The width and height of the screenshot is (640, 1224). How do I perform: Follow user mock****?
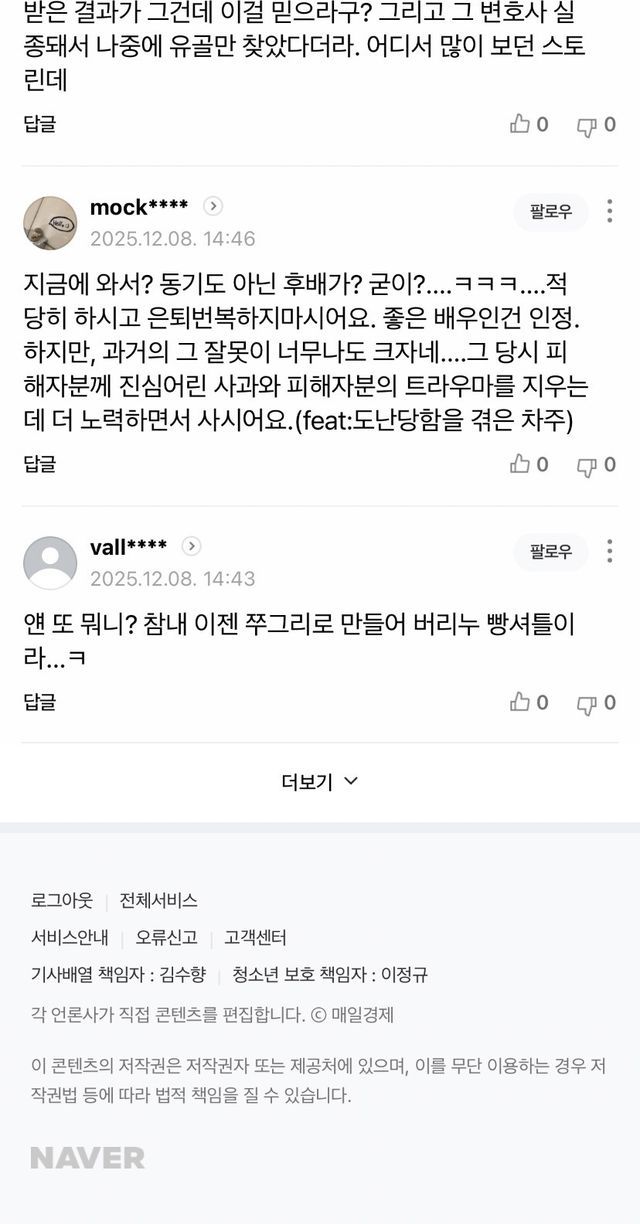click(551, 212)
